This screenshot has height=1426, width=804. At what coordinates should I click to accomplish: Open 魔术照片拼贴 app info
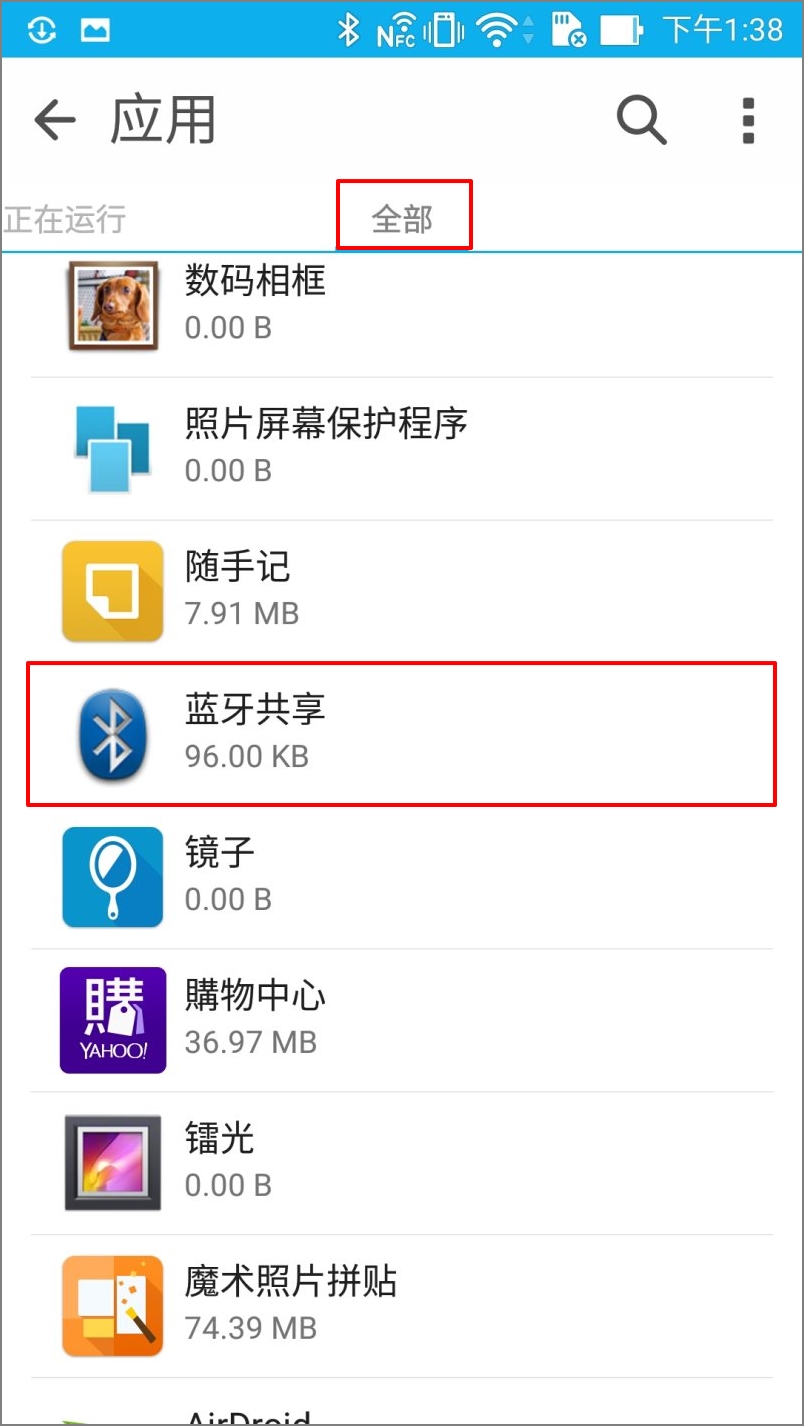pyautogui.click(x=400, y=1305)
